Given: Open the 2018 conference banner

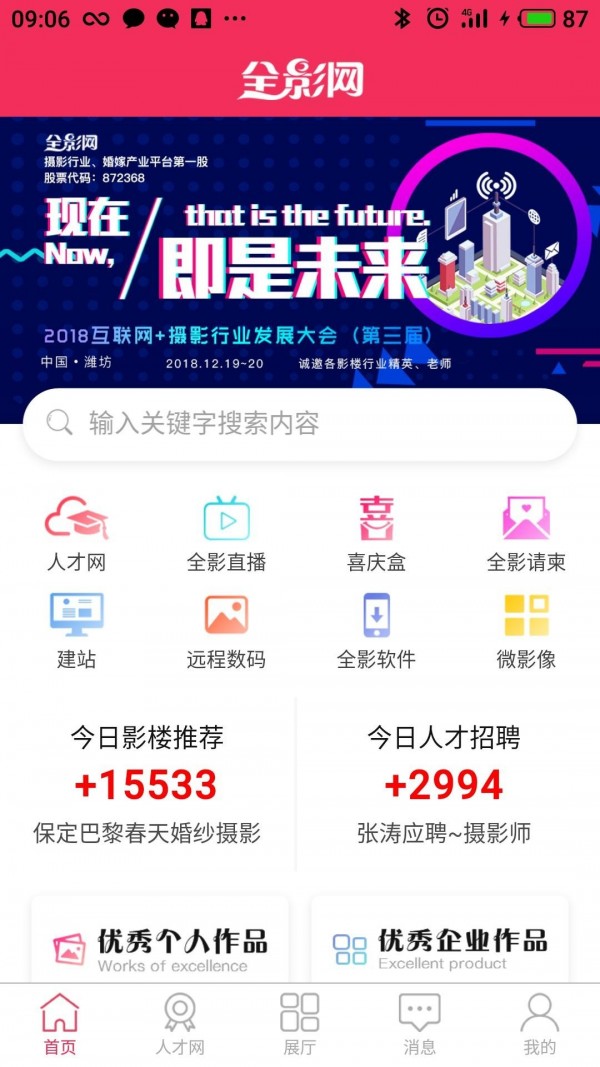Looking at the screenshot, I should click(300, 250).
